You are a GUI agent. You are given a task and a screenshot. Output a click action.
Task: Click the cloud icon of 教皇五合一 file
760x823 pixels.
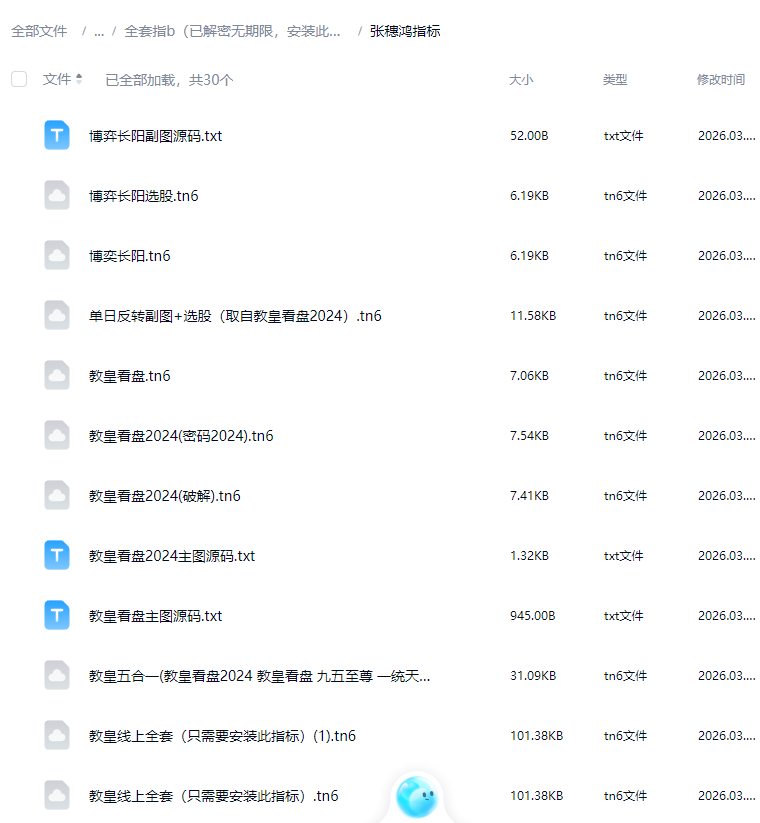57,675
